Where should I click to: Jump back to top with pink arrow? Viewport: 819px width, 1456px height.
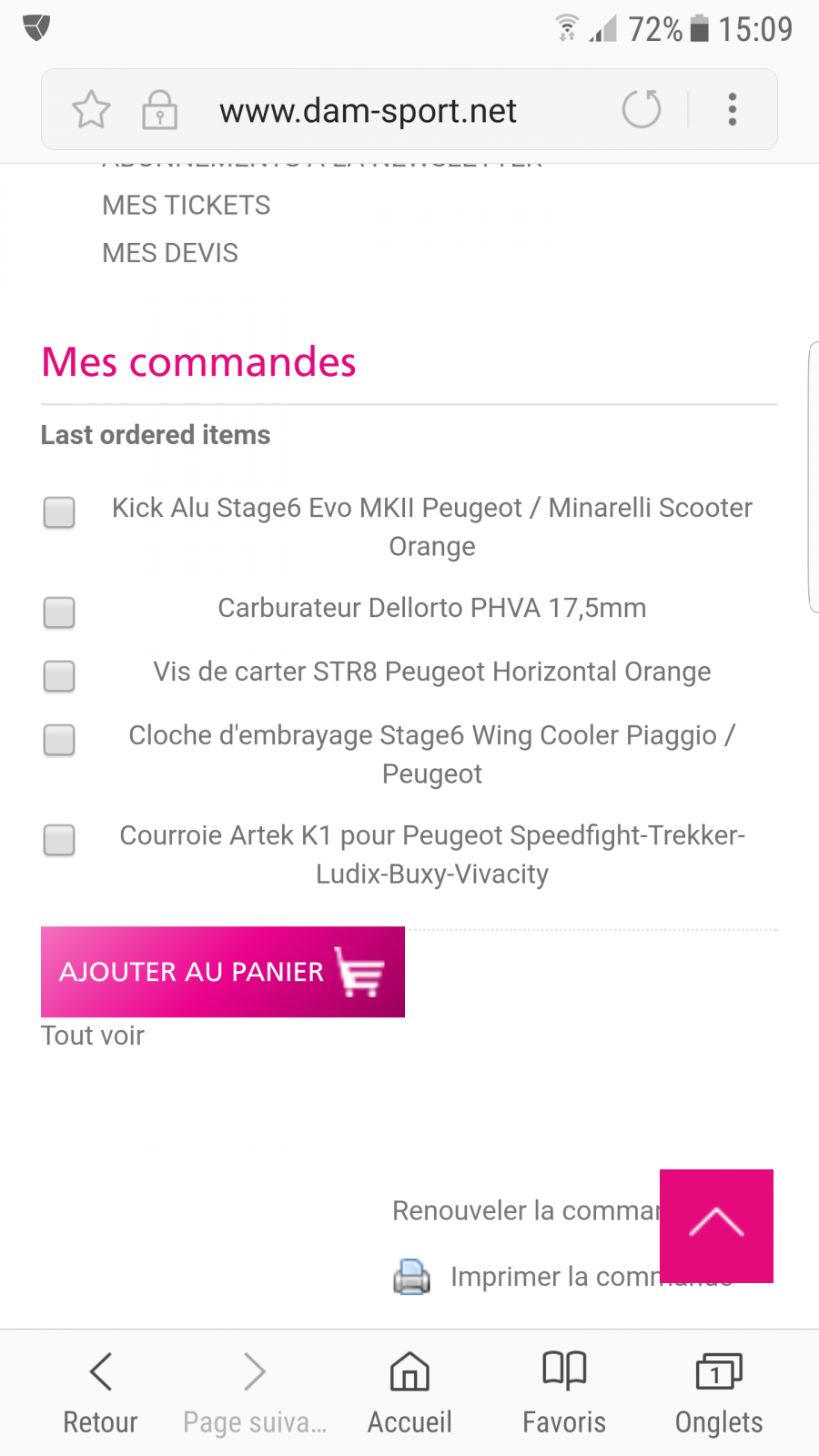(x=716, y=1226)
